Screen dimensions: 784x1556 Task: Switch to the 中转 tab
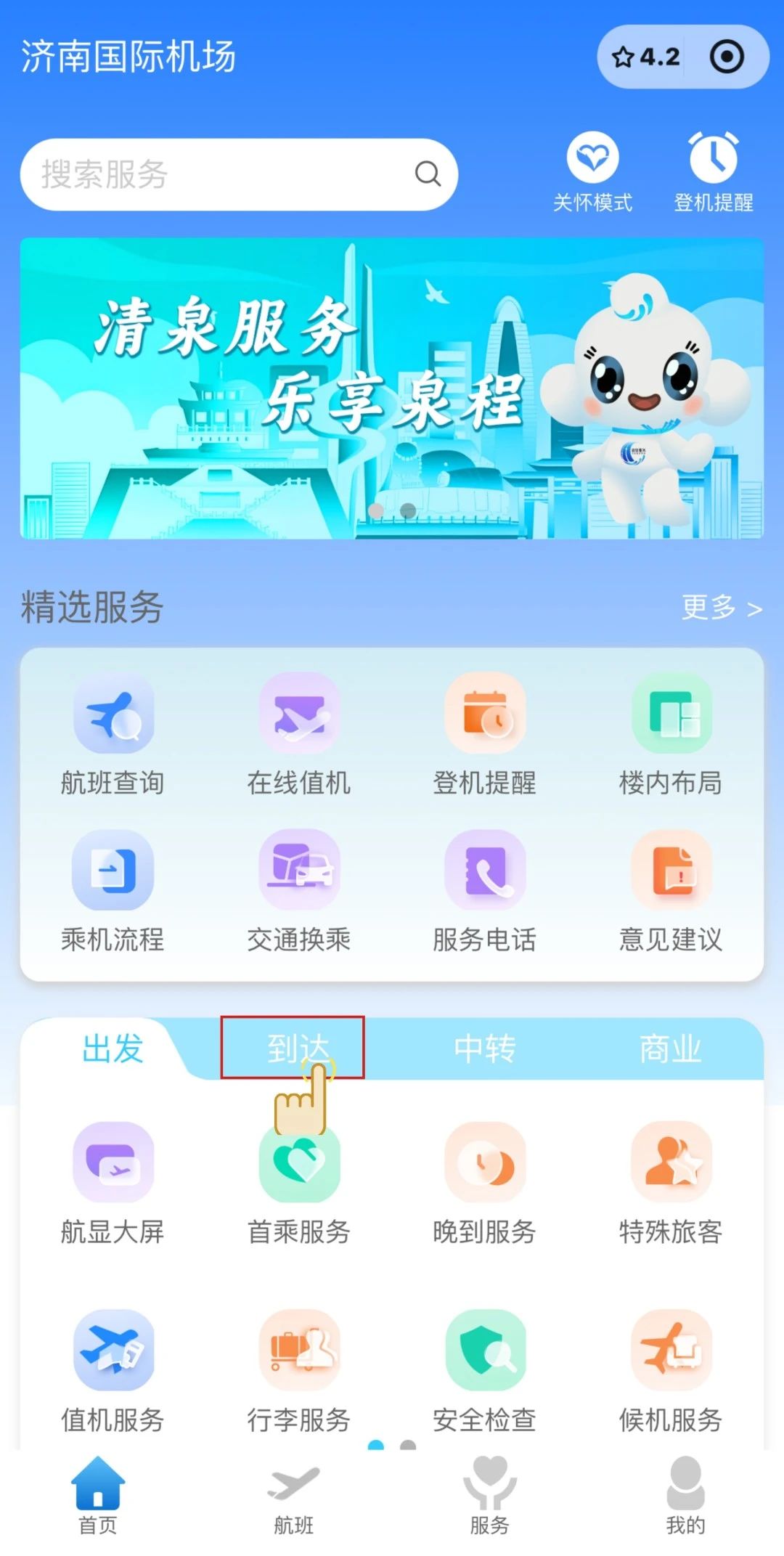coord(484,1049)
